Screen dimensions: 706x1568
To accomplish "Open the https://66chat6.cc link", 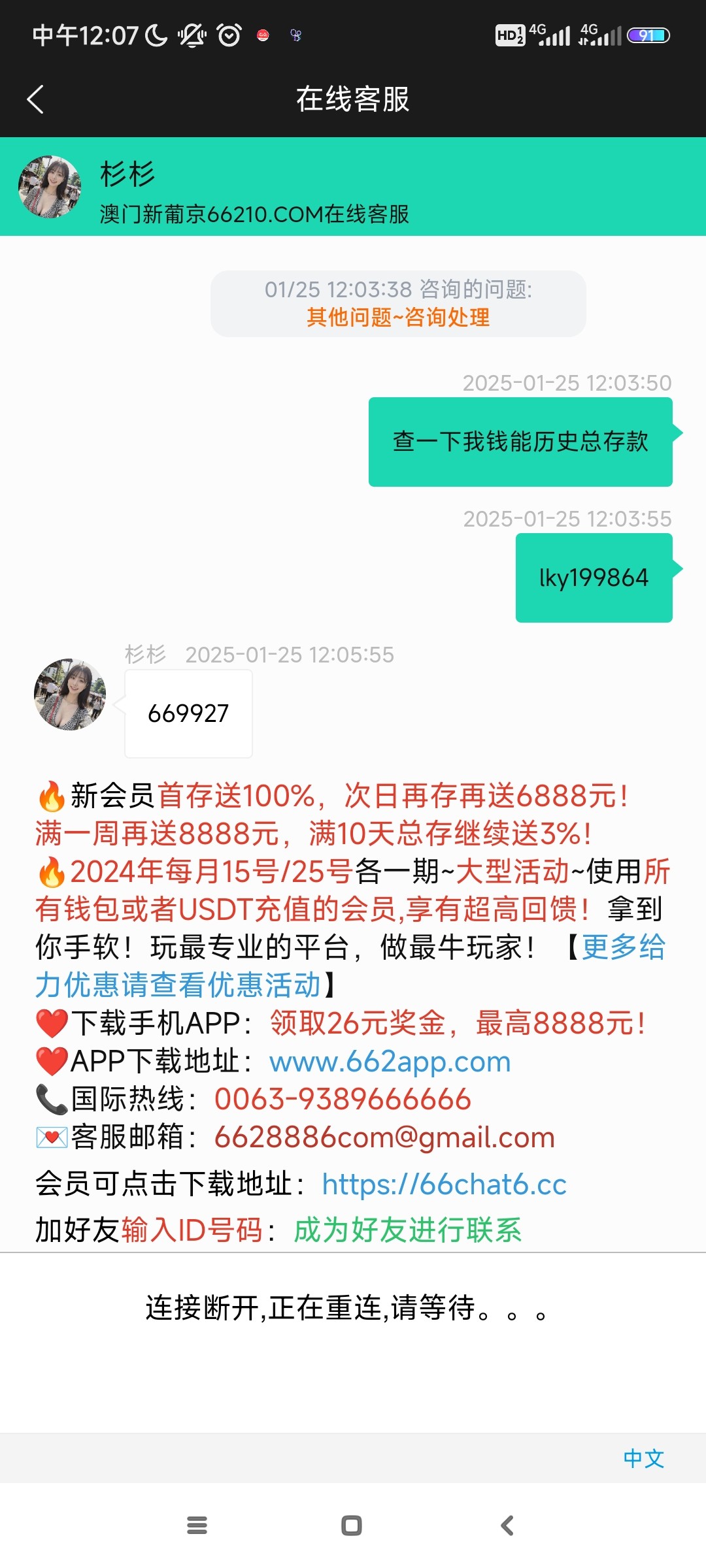I will click(444, 1184).
